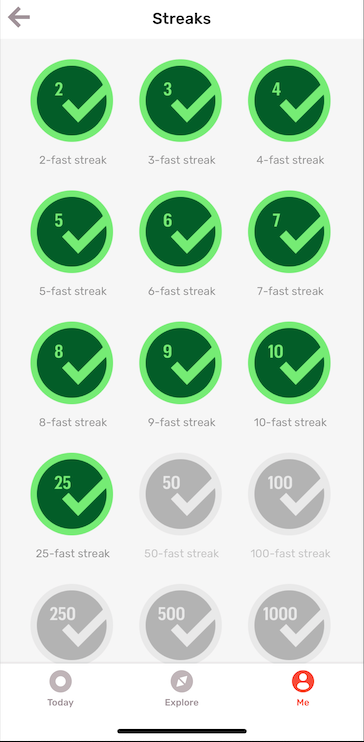The width and height of the screenshot is (364, 742).
Task: Select the Me tab
Action: pyautogui.click(x=303, y=689)
